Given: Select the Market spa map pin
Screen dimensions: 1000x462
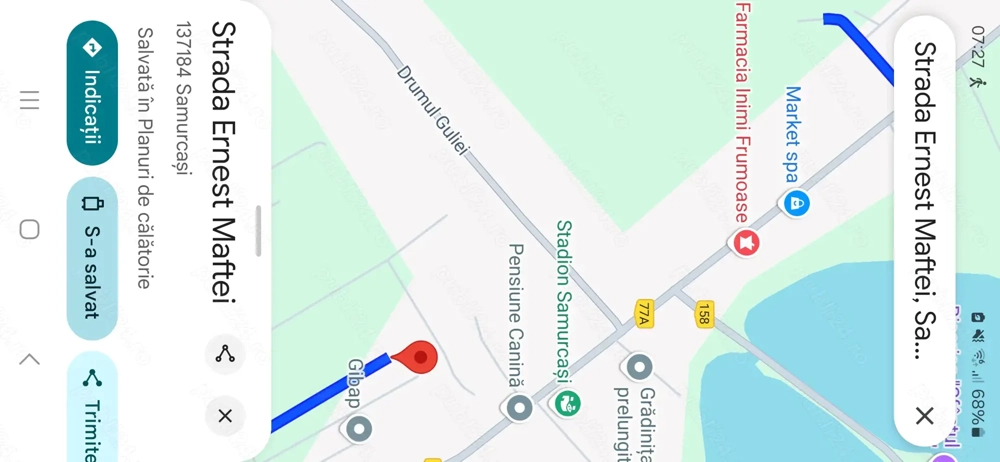Looking at the screenshot, I should tap(796, 204).
